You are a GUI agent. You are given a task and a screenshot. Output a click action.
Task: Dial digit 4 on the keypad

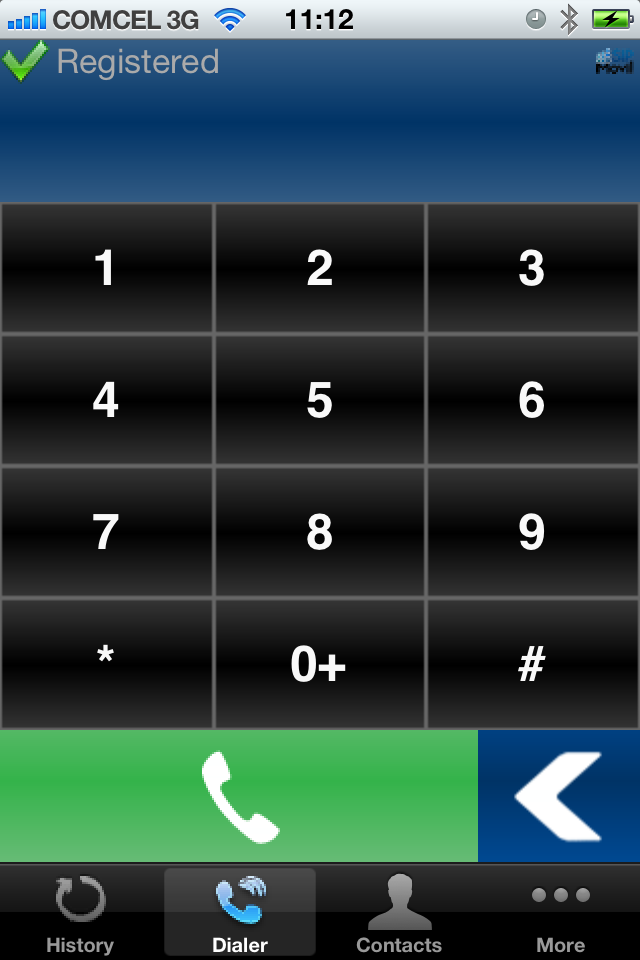coord(106,400)
